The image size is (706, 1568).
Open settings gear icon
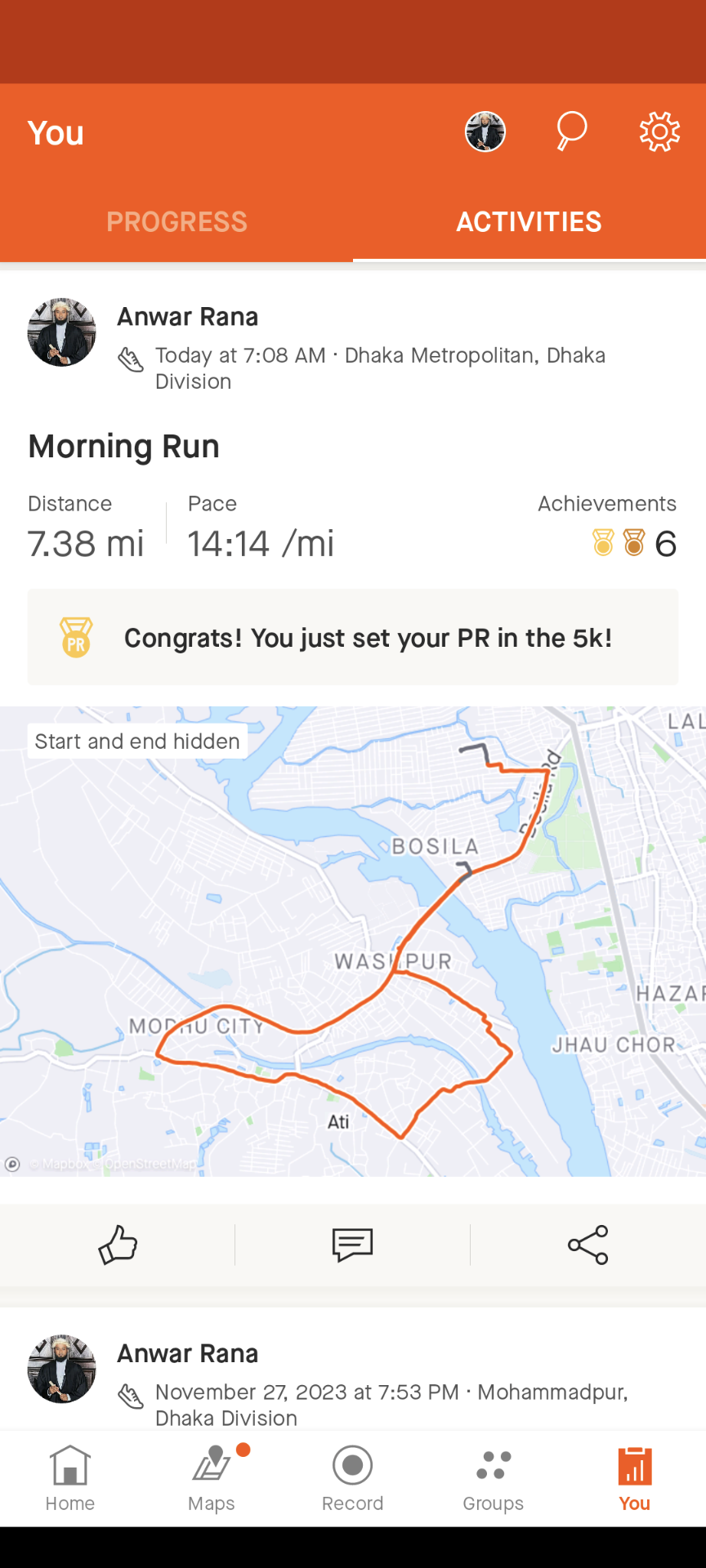tap(659, 131)
